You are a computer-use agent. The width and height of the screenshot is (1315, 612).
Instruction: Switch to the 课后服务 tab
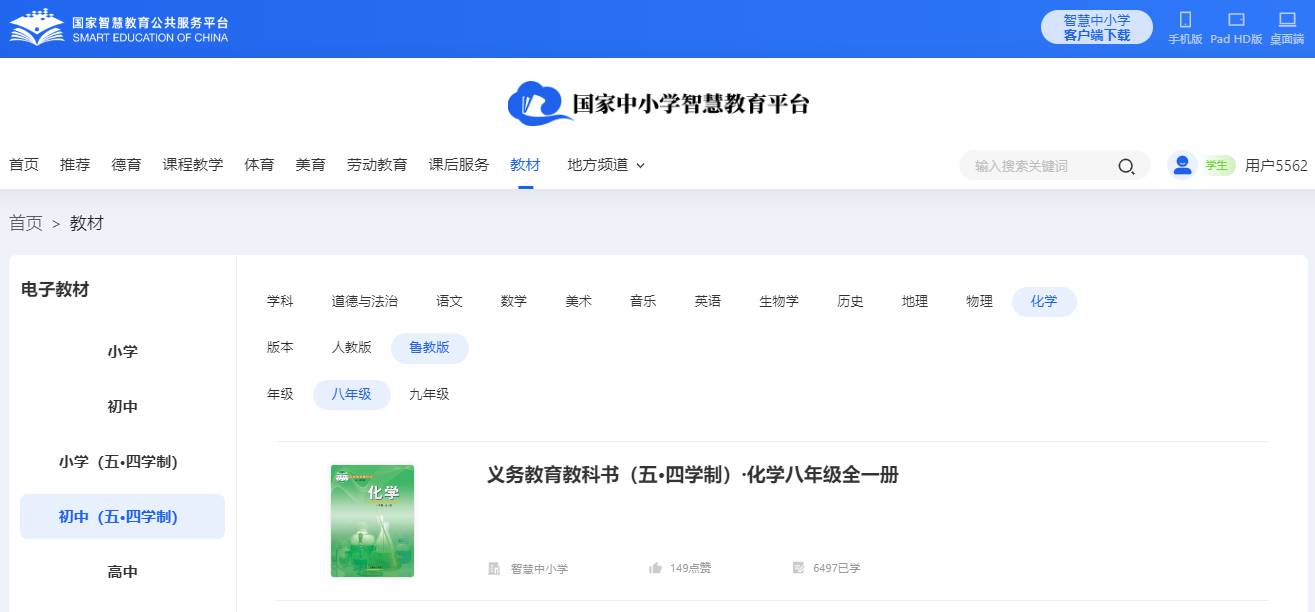(x=459, y=165)
